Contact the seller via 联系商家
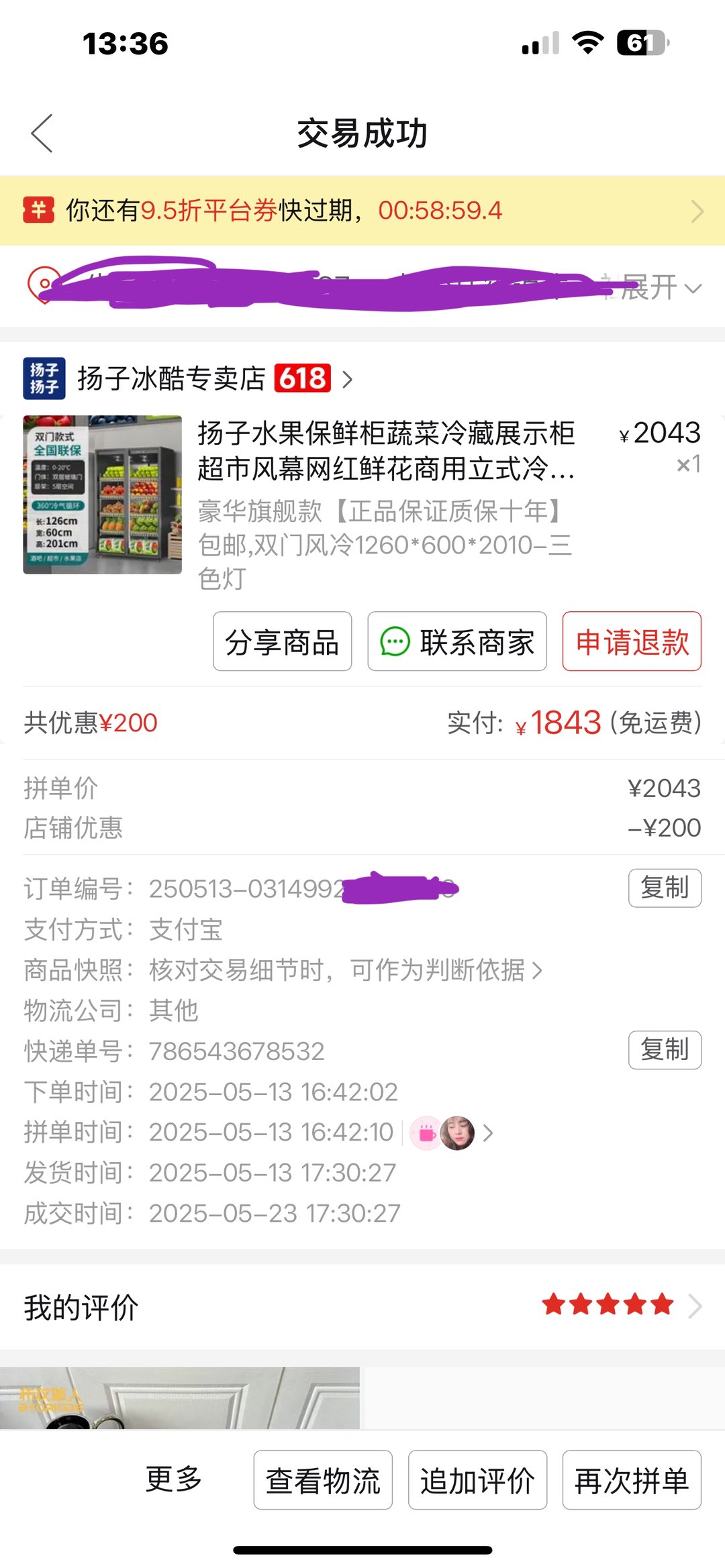The height and width of the screenshot is (1568, 725). 457,641
